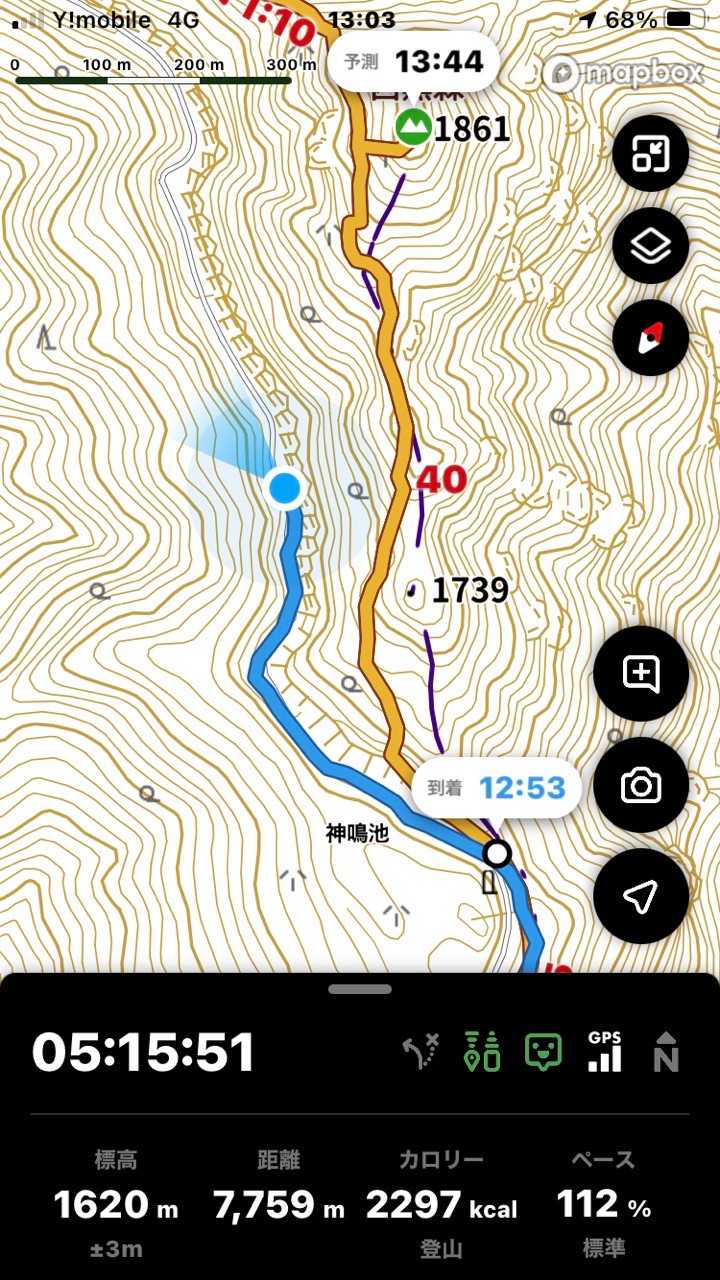Screen dimensions: 720x1280
Task: Open the green smiley speech bubble icon
Action: point(543,1052)
